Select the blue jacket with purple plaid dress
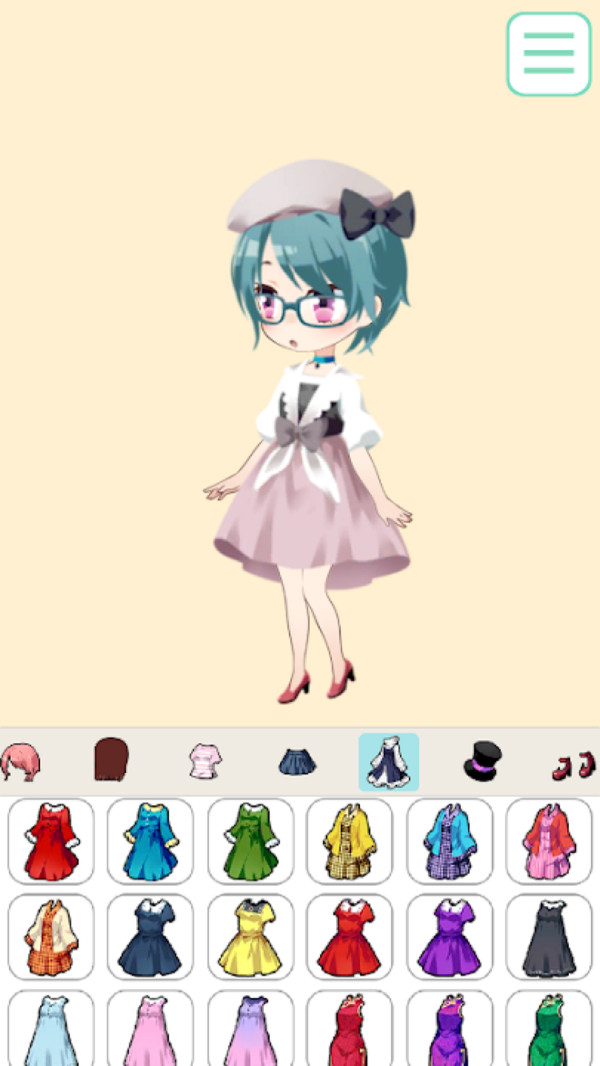Image resolution: width=600 pixels, height=1066 pixels. [449, 841]
